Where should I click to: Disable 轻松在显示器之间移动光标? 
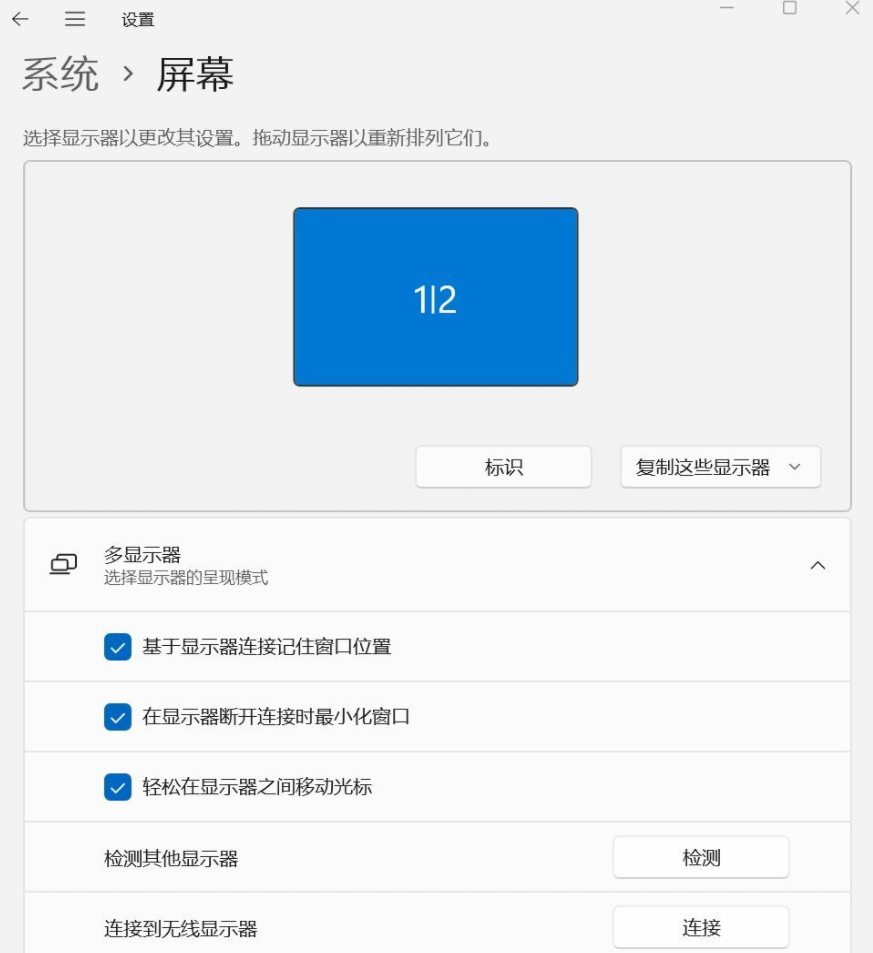(x=117, y=786)
